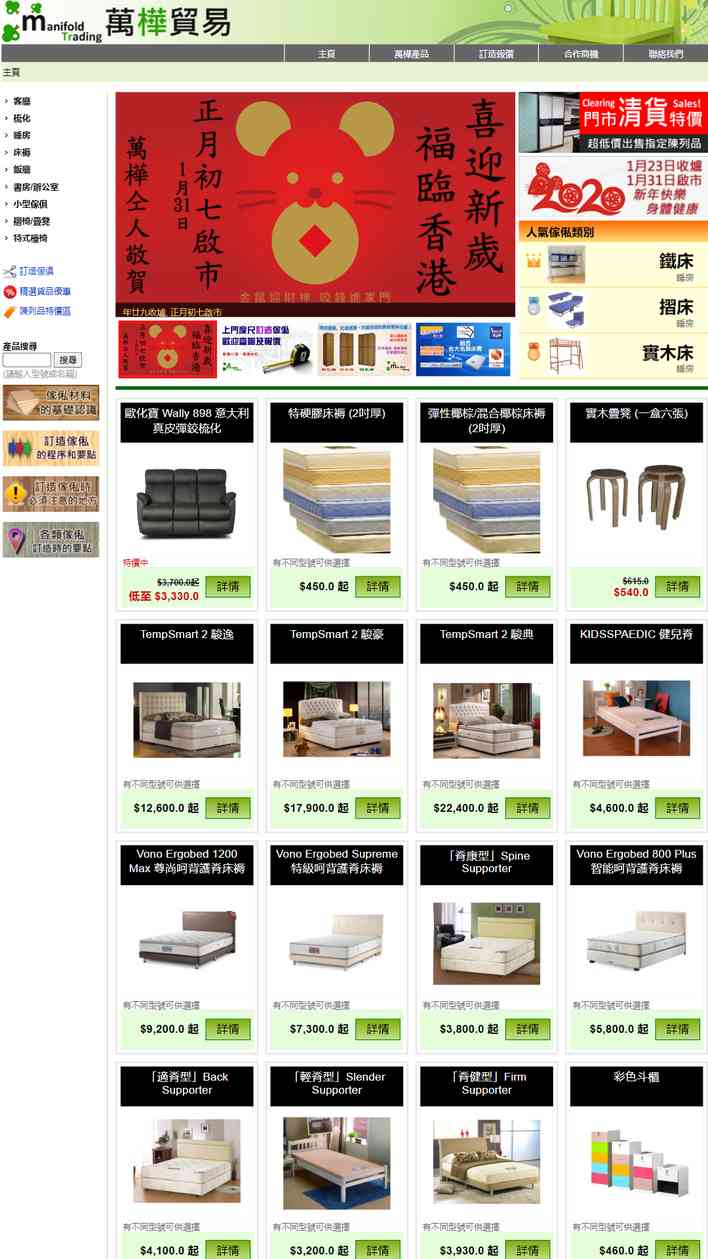Open the 清貨特價 clearance sale banner

(613, 123)
